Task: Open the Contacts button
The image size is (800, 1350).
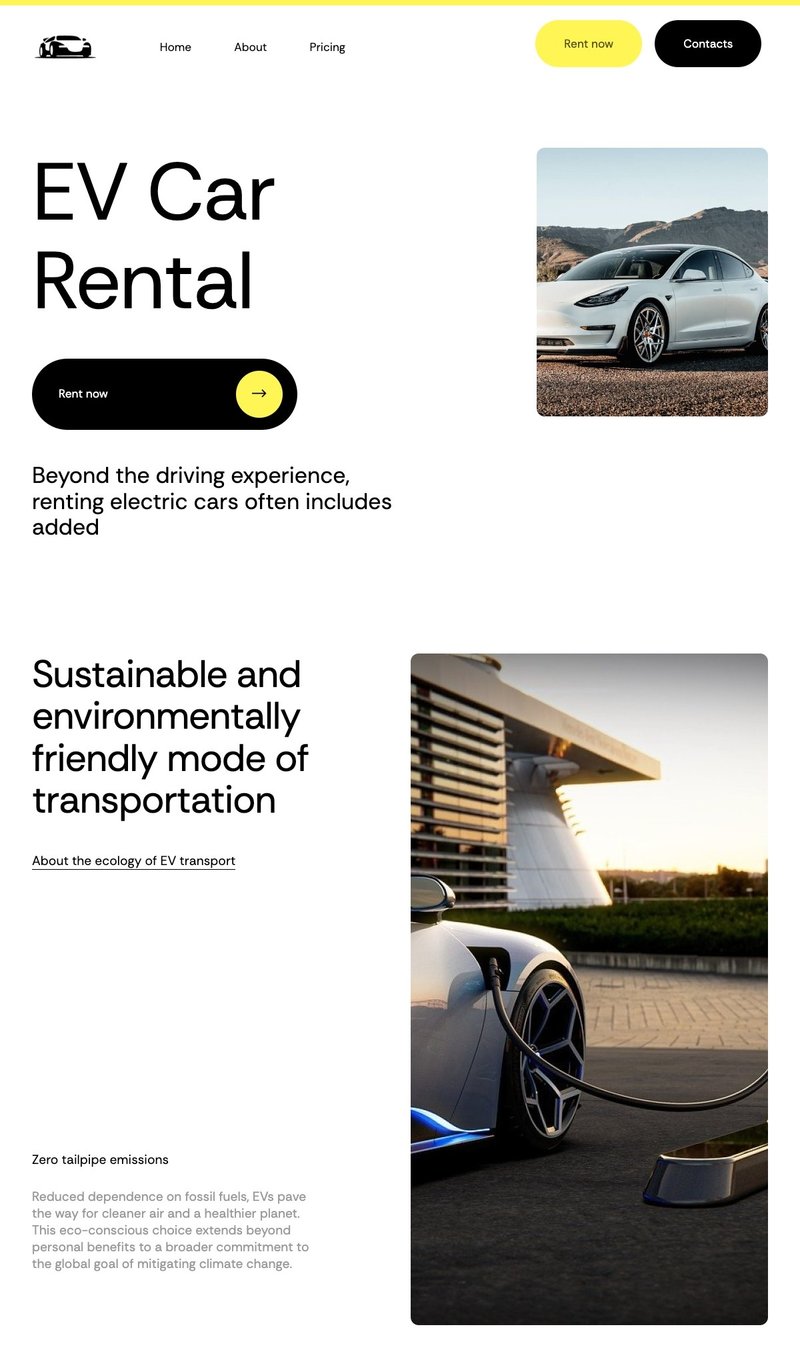Action: pos(707,44)
